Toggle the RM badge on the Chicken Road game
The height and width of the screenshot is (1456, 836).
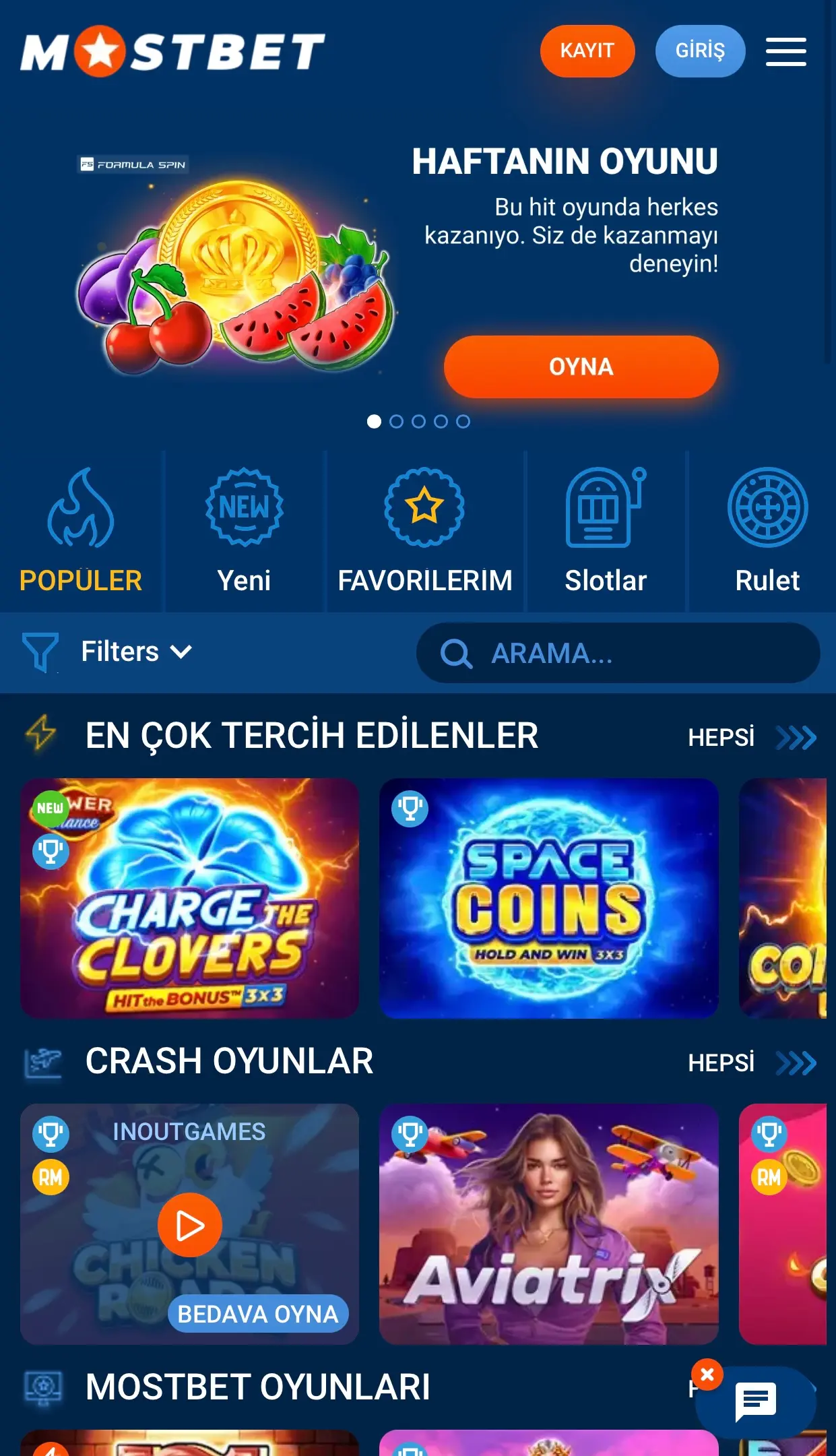50,1177
